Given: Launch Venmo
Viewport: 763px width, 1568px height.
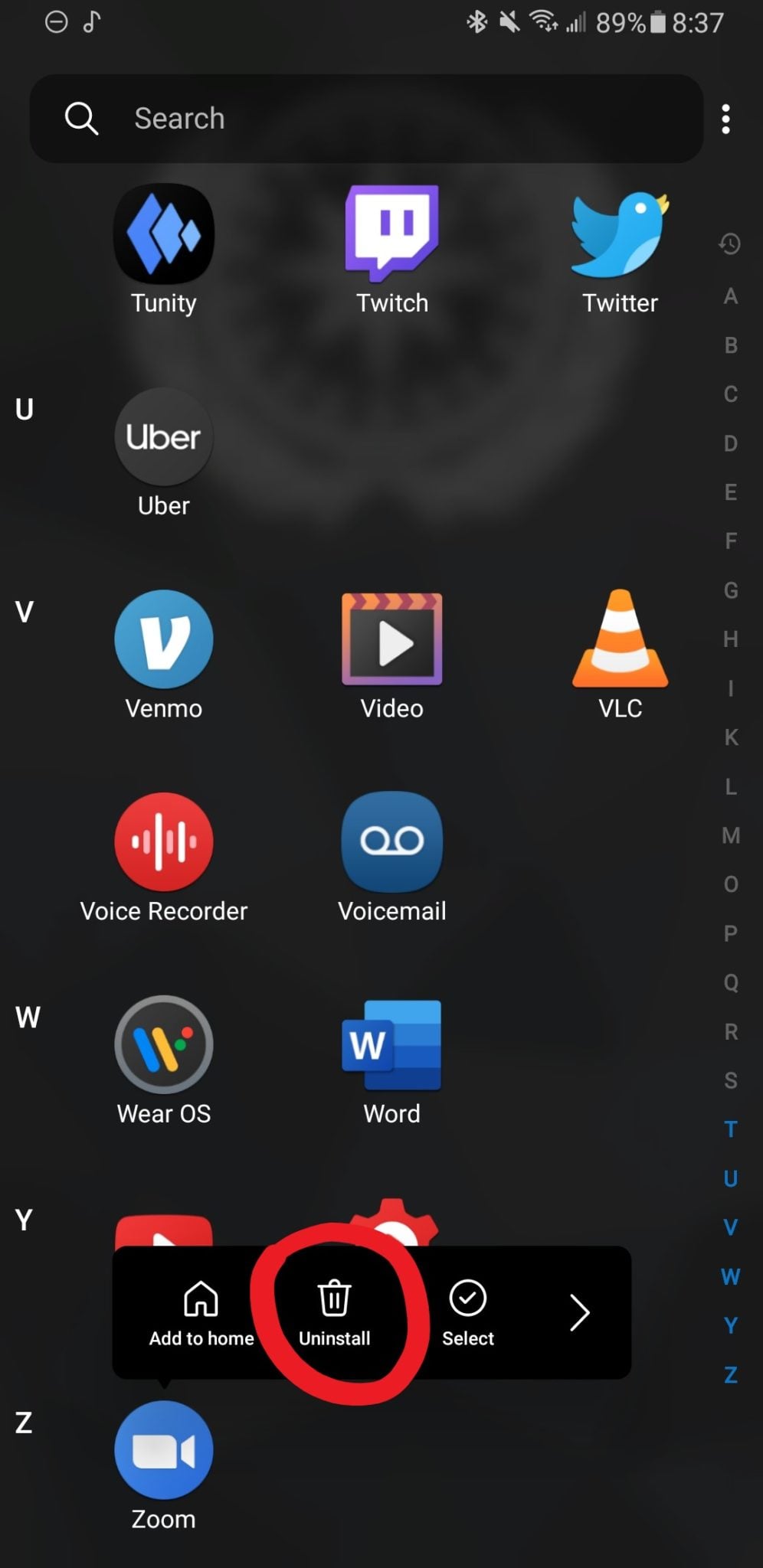Looking at the screenshot, I should pos(163,639).
